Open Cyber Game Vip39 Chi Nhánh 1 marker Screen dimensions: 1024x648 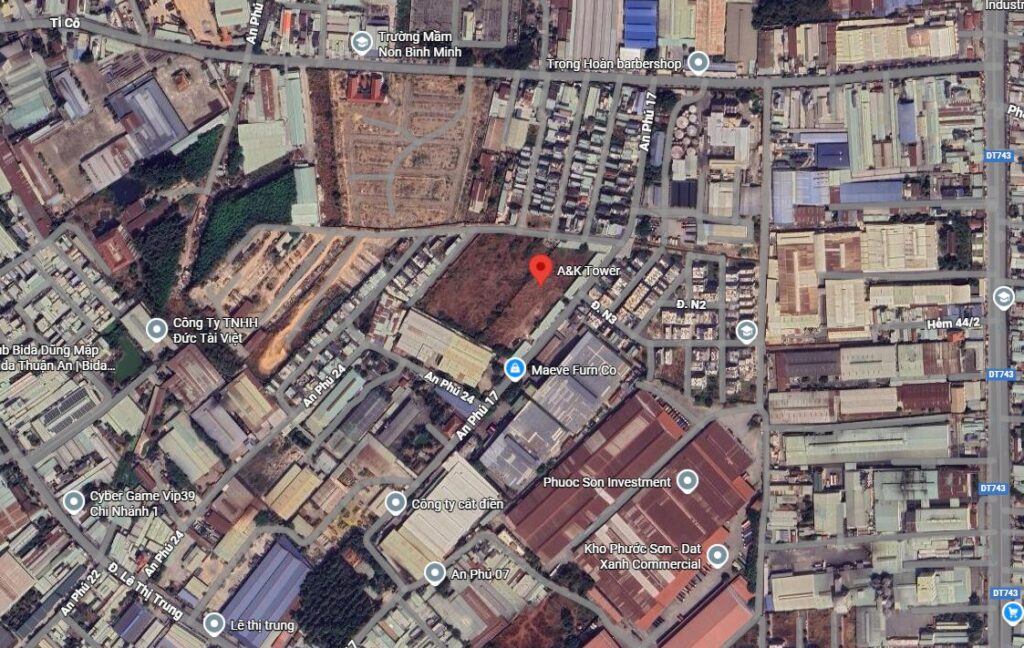click(x=73, y=502)
